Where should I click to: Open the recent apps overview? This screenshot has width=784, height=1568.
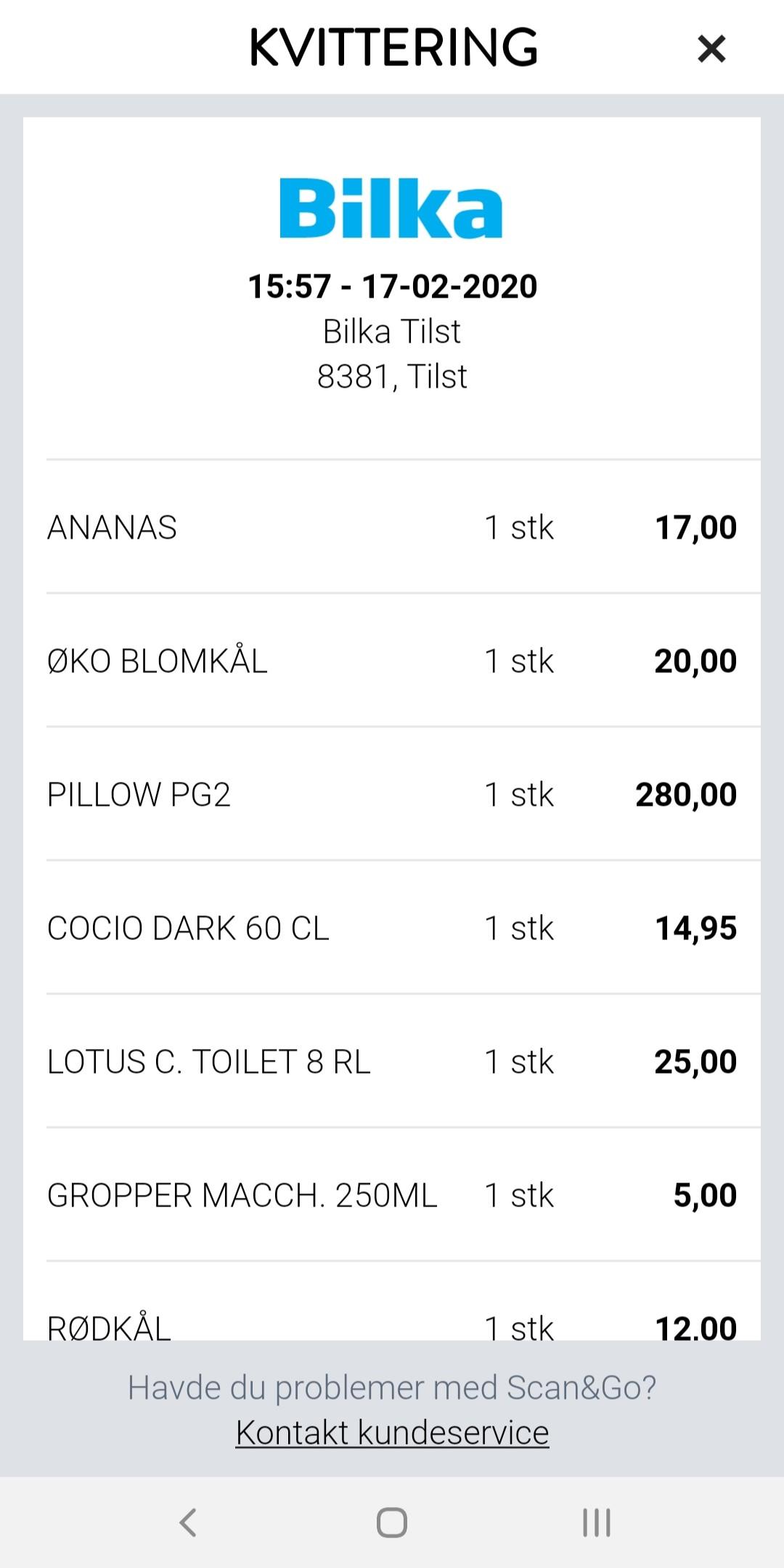tap(597, 1522)
